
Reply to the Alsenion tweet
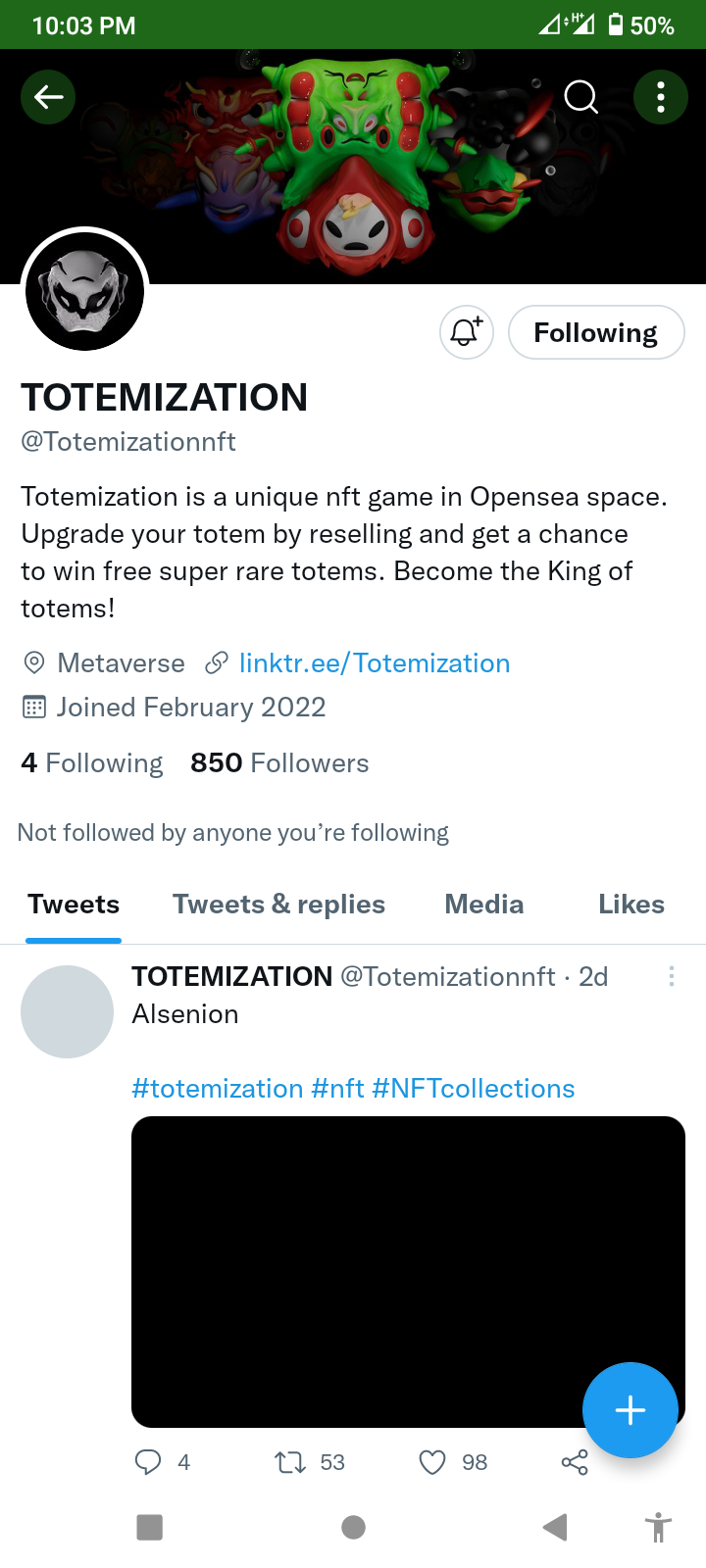click(148, 1462)
